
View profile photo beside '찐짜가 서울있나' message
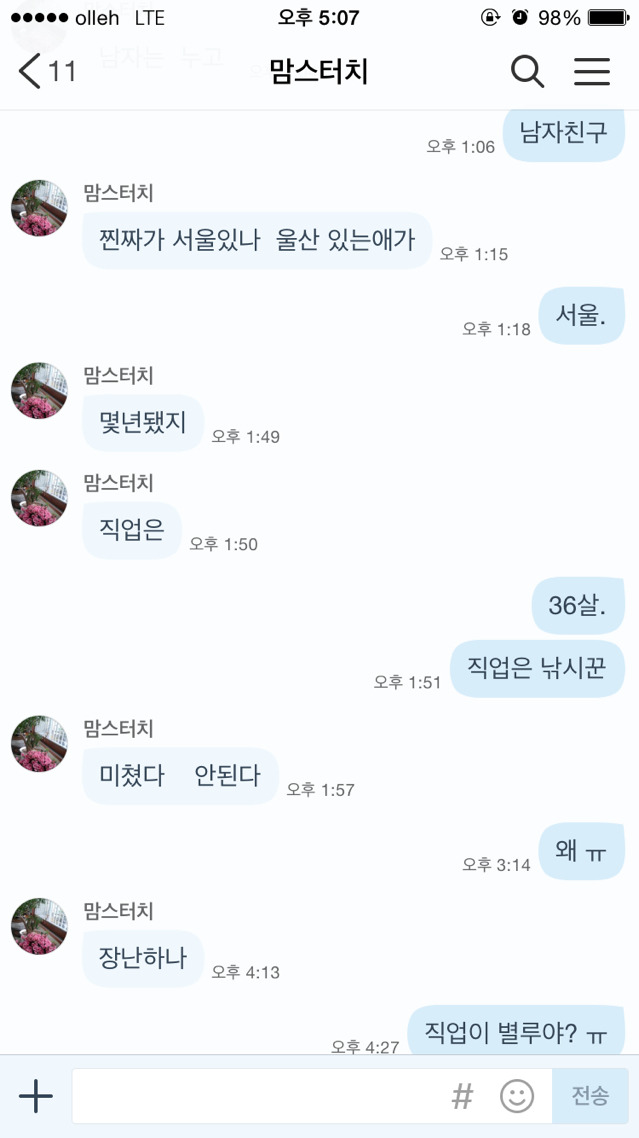(39, 209)
